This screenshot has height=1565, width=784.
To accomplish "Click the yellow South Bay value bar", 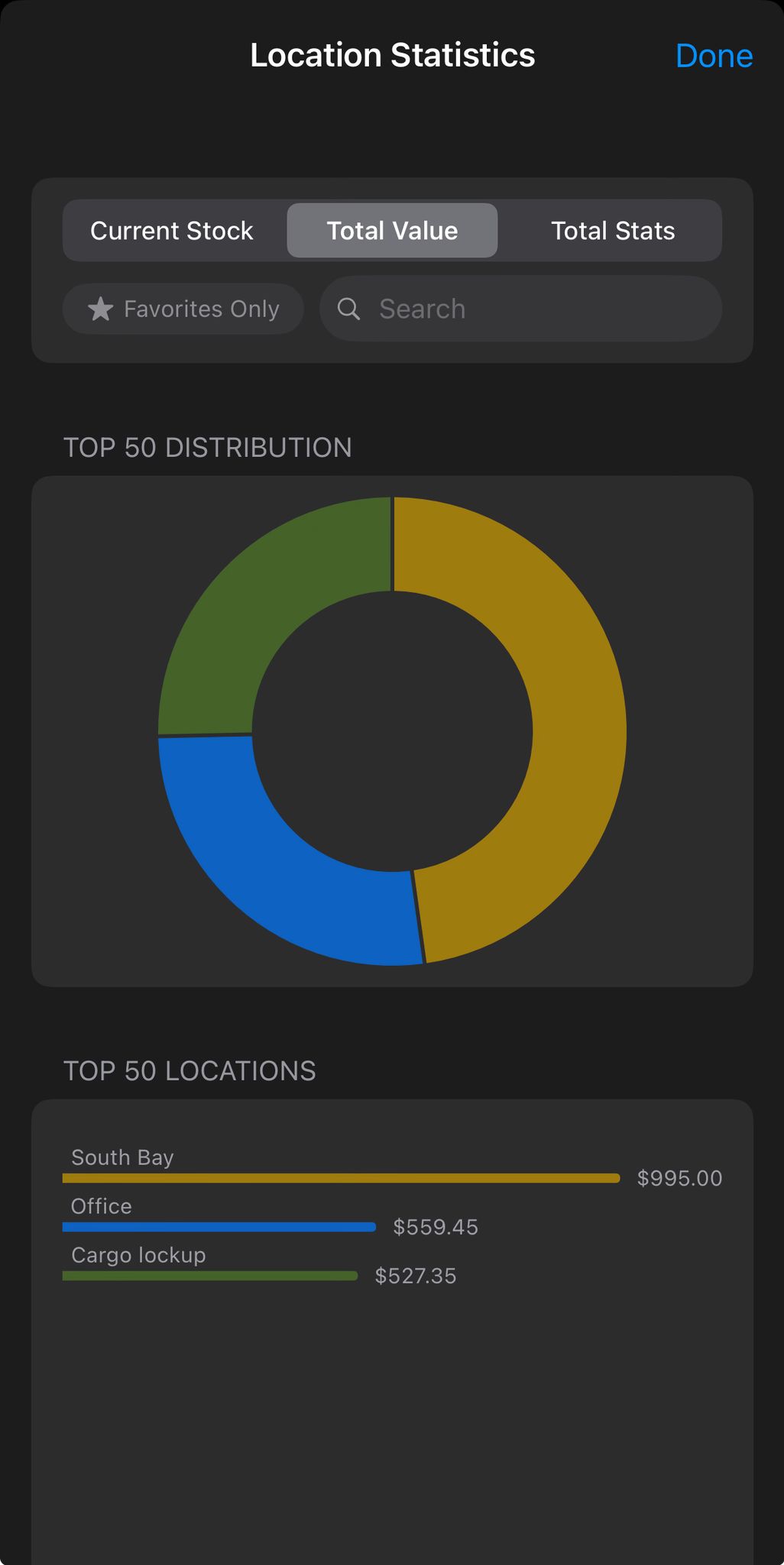I will click(343, 1178).
